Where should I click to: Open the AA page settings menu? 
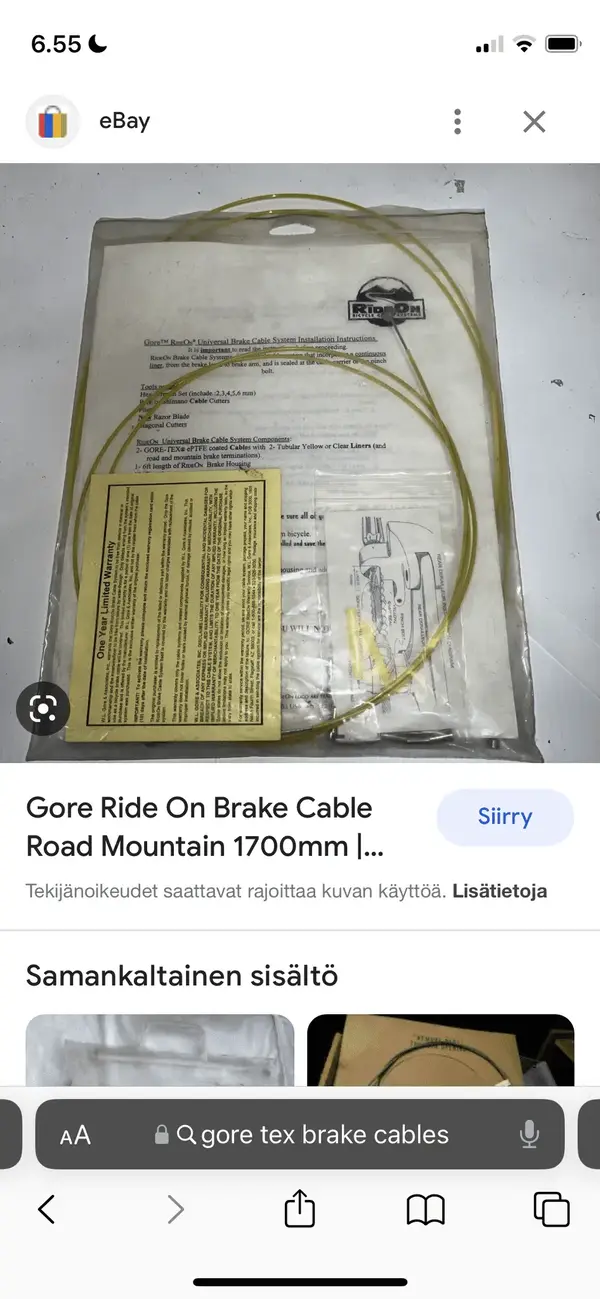pos(75,1135)
